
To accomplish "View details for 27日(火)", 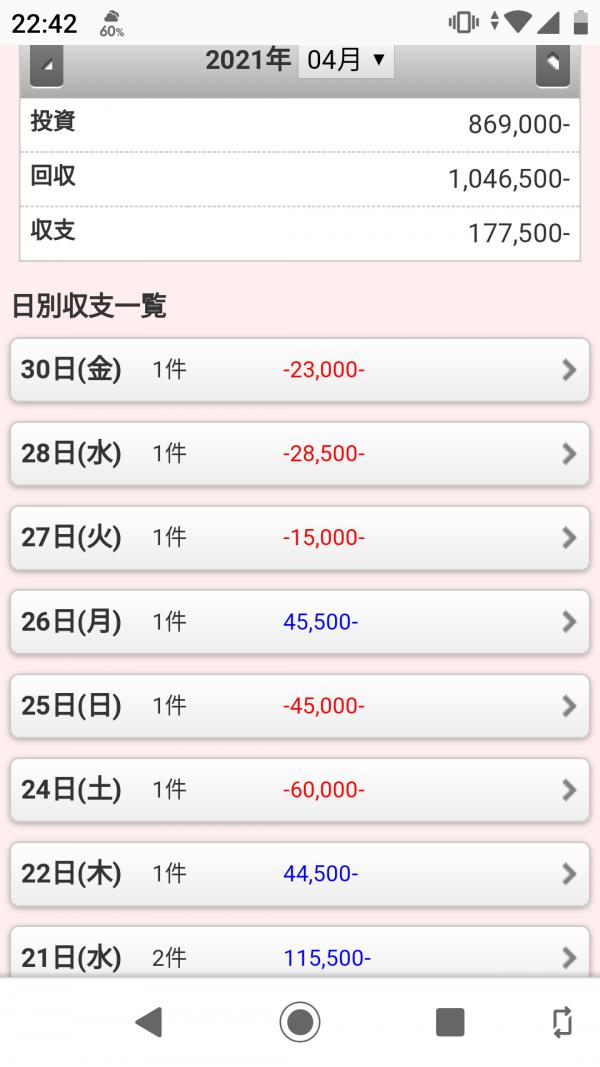I will coord(299,538).
